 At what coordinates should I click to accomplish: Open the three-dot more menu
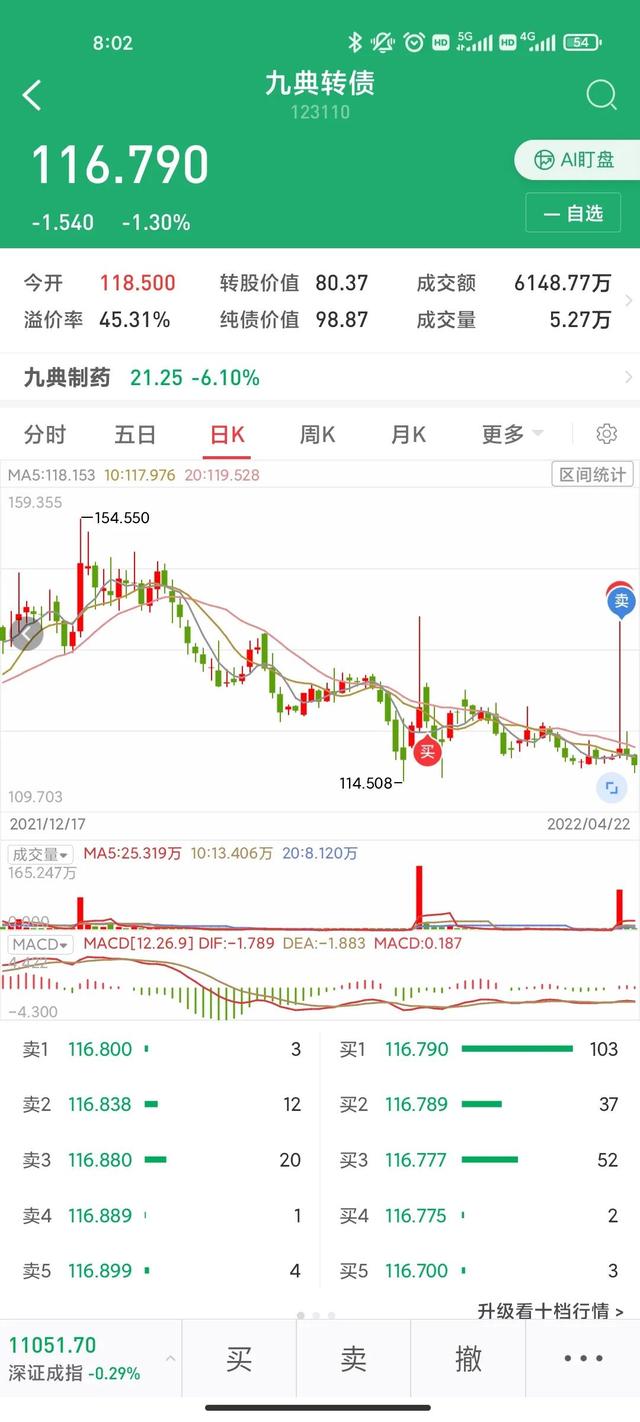tap(583, 1359)
